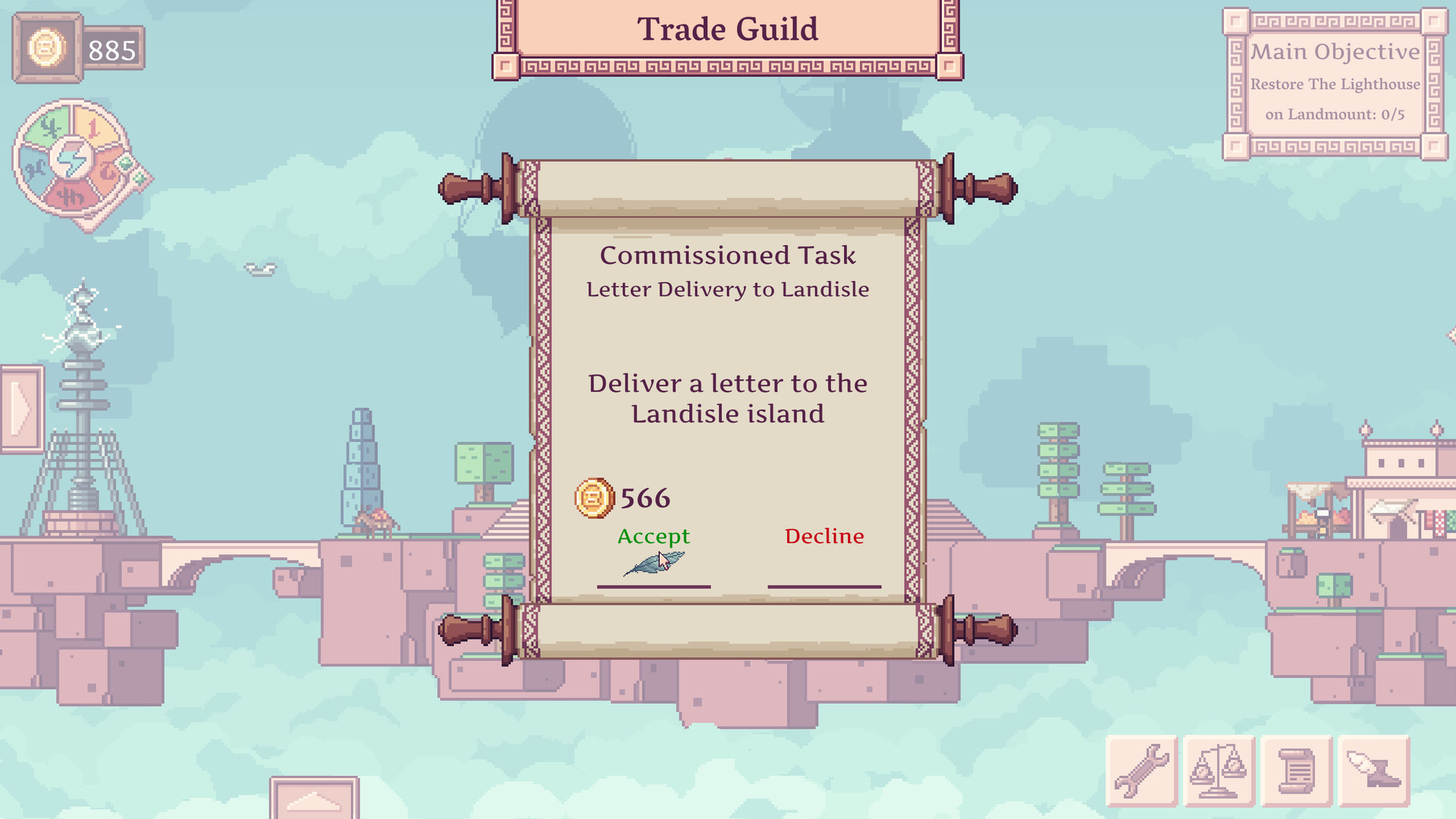Open the trade scales menu
1456x819 pixels.
1219,770
